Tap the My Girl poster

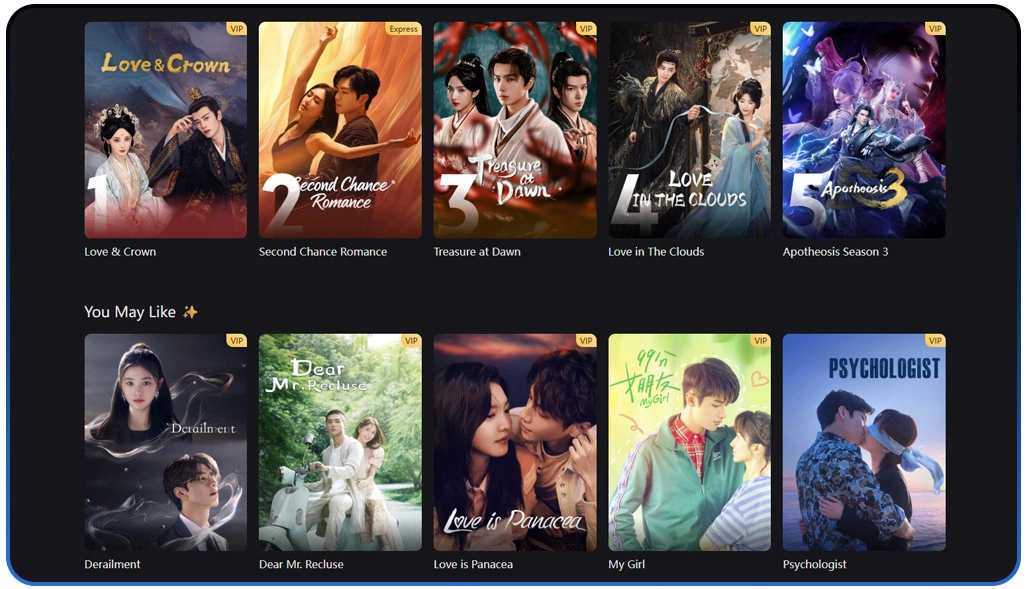[x=689, y=442]
